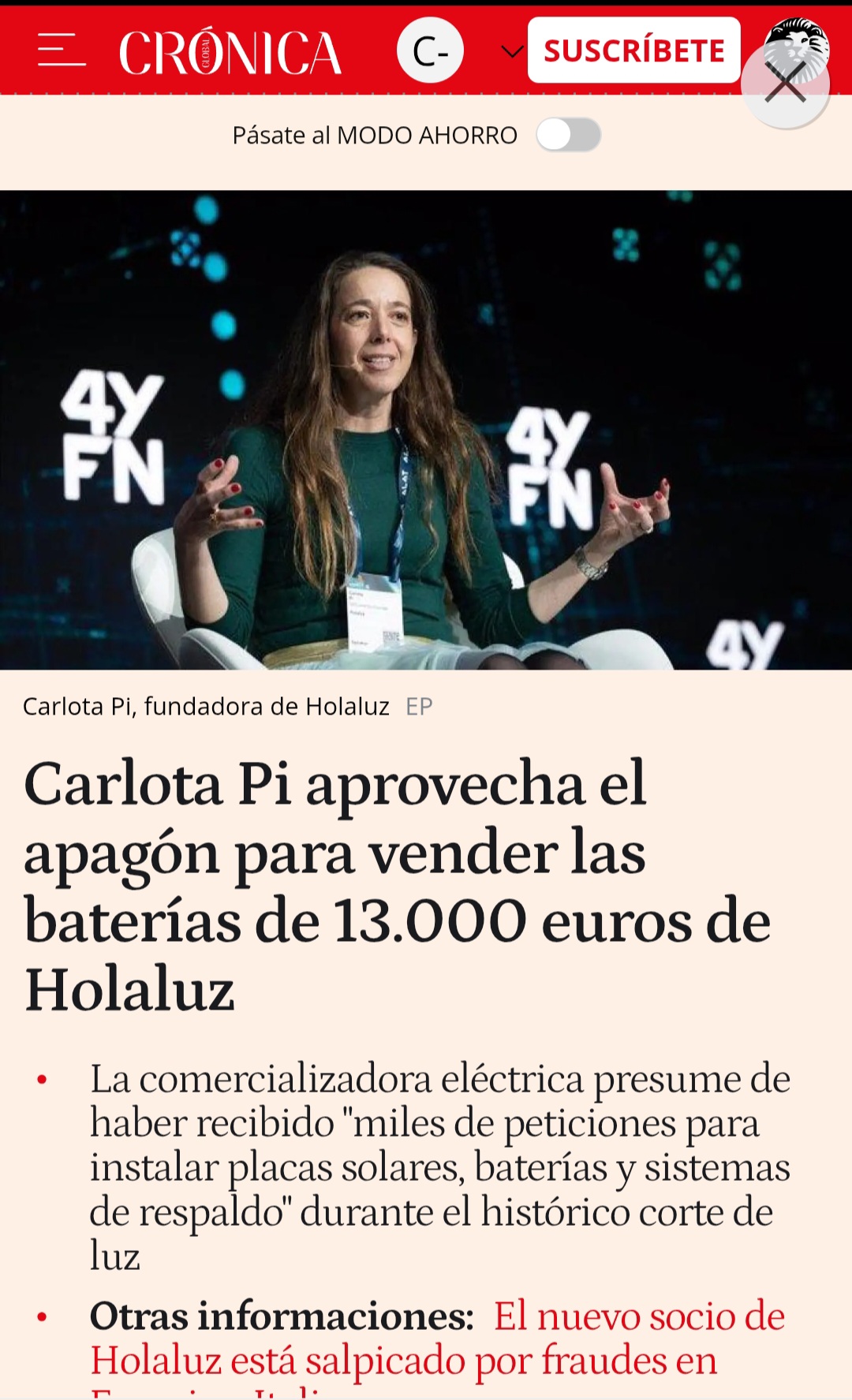
Task: Tap the SUSCRÍBETE subscribe button
Action: coord(633,50)
